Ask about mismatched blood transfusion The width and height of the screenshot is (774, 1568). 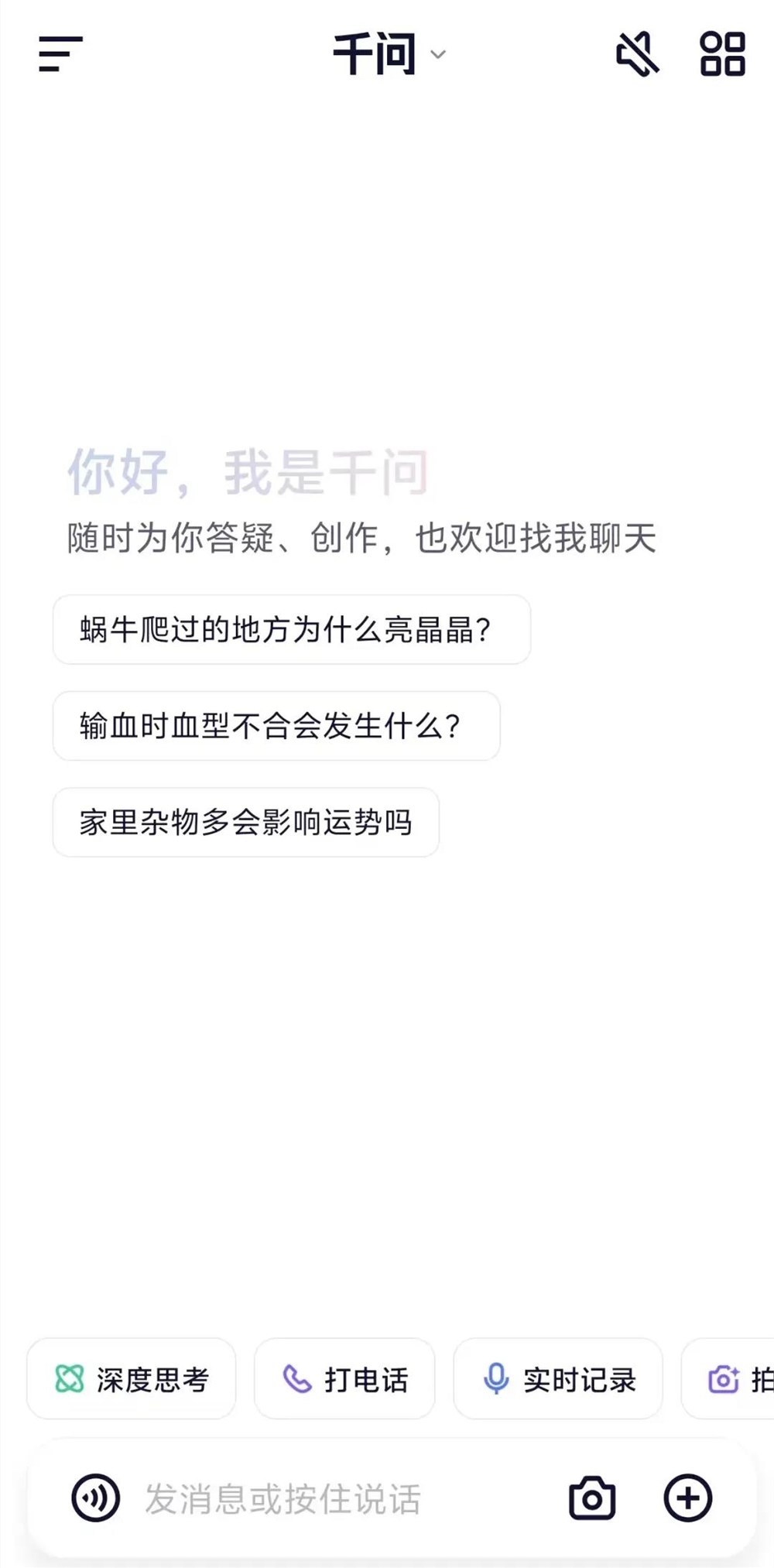(276, 726)
